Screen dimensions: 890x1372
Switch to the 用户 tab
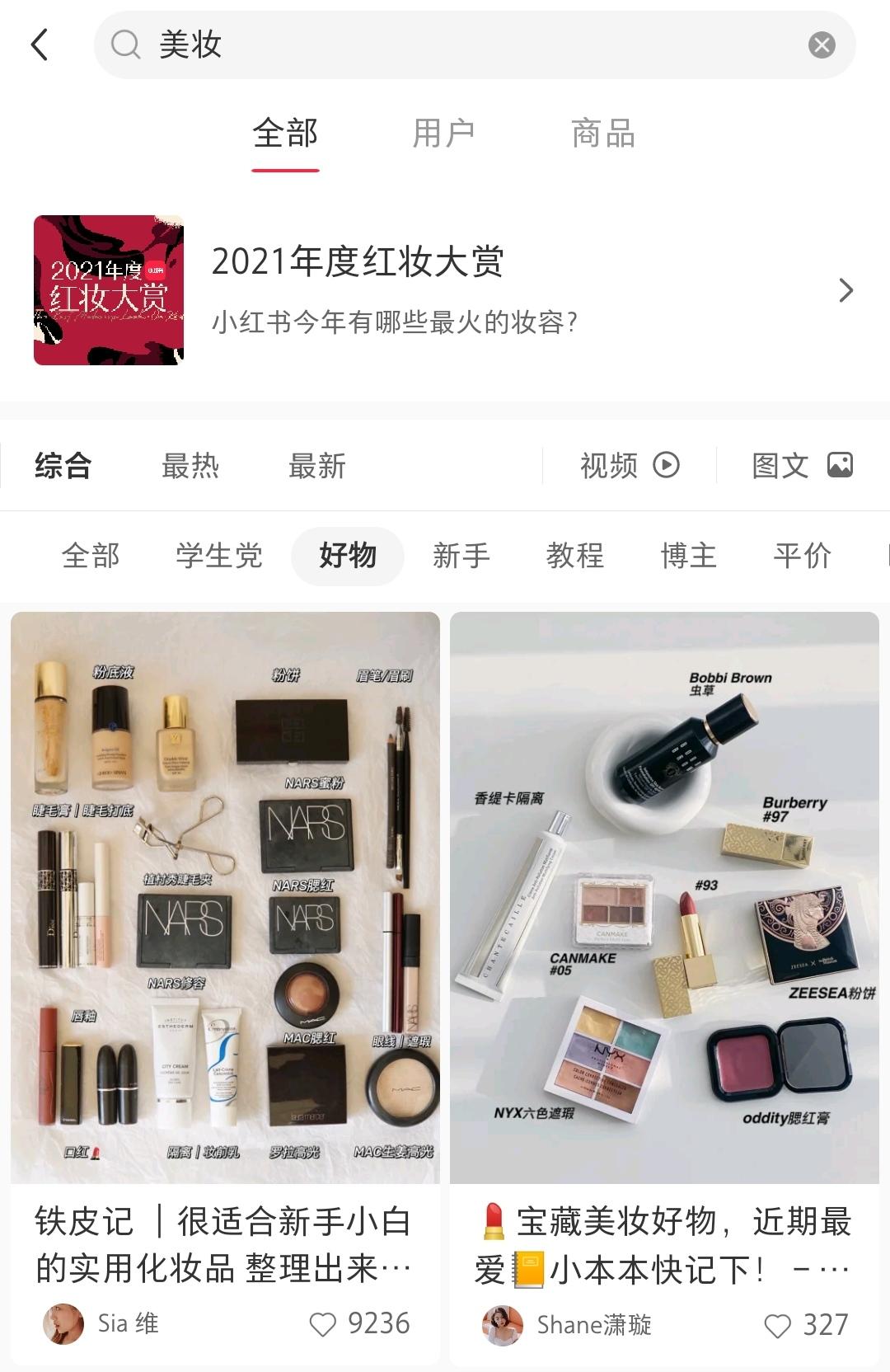[445, 134]
